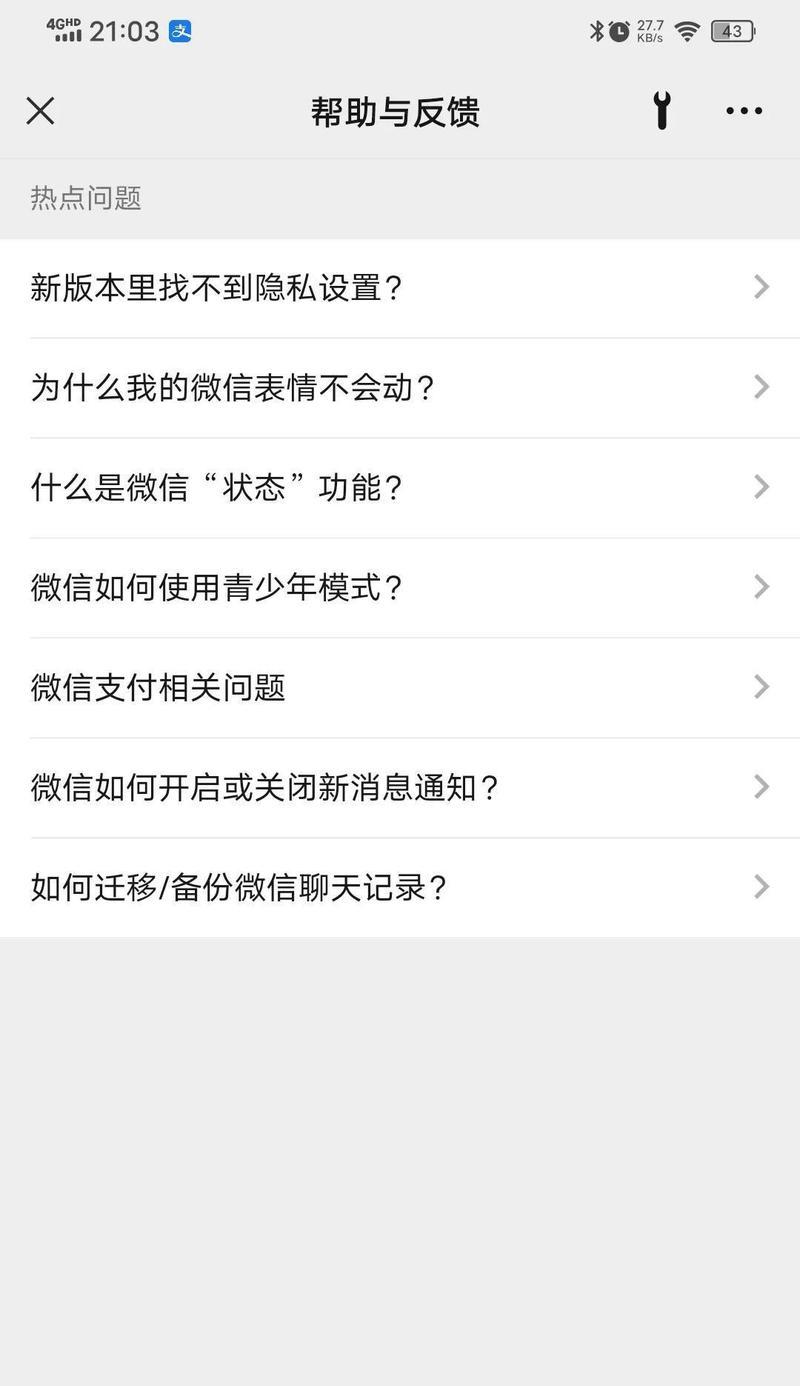
Task: Open 微信如何开启或关闭新消息通知 question
Action: (x=400, y=788)
